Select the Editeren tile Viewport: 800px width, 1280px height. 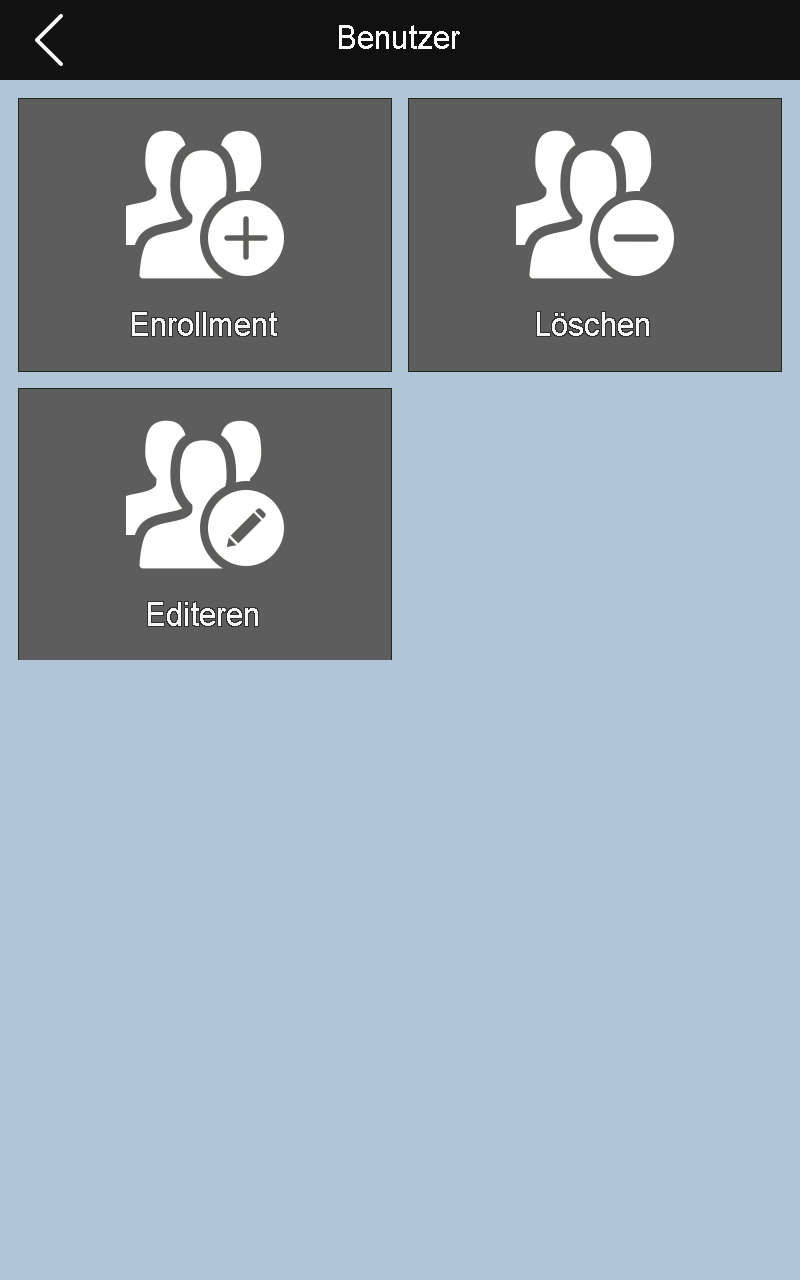(x=205, y=524)
